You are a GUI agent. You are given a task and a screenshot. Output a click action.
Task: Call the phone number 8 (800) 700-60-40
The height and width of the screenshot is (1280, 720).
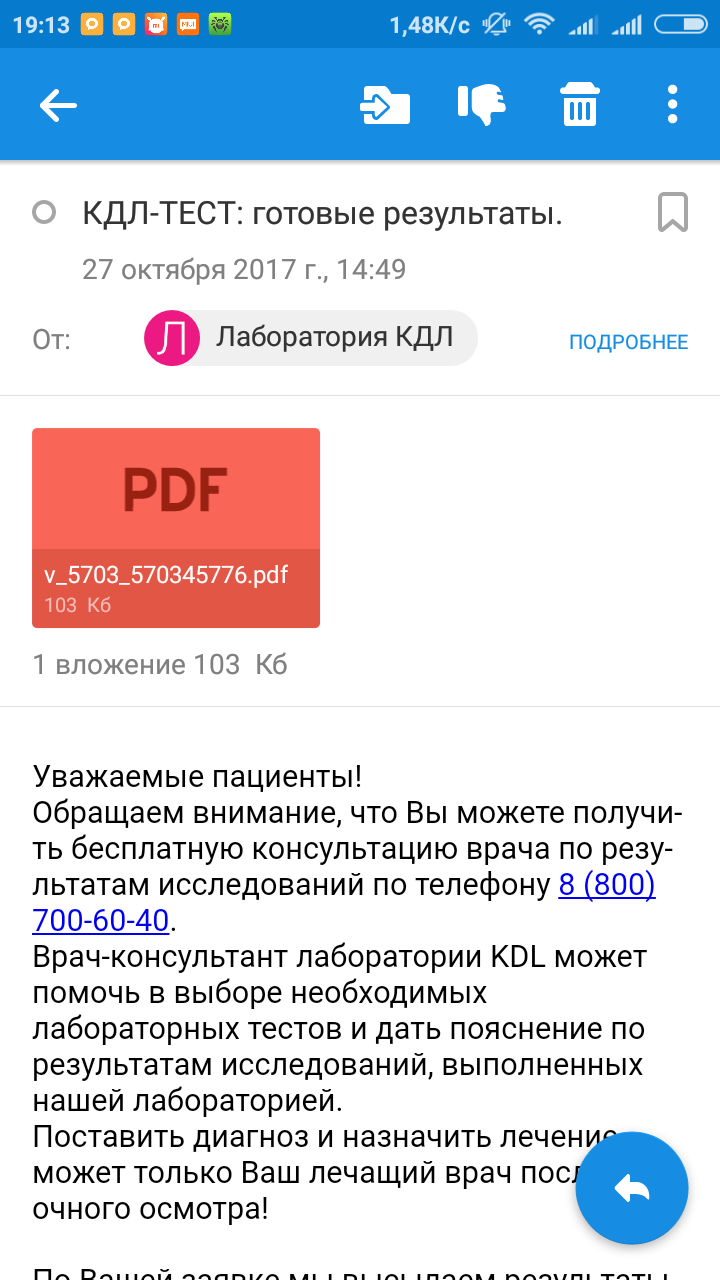pos(606,886)
